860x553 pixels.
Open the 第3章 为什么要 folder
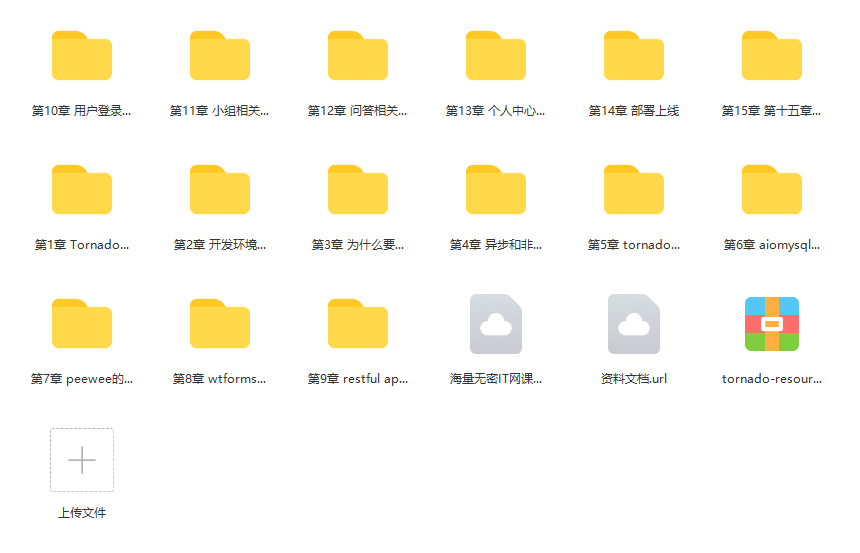pyautogui.click(x=358, y=191)
